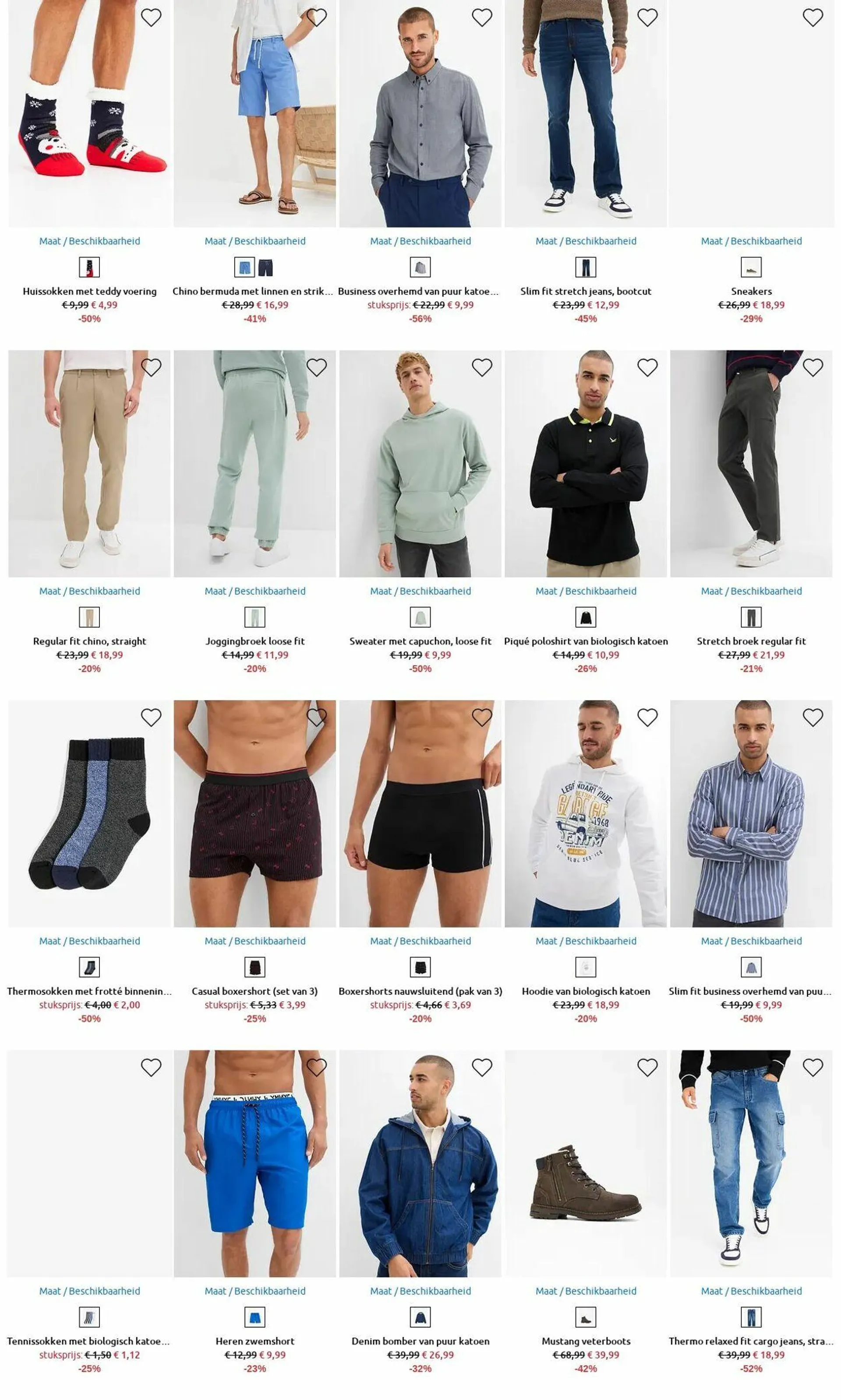View sizes for Slim fit business overhemd

click(751, 941)
